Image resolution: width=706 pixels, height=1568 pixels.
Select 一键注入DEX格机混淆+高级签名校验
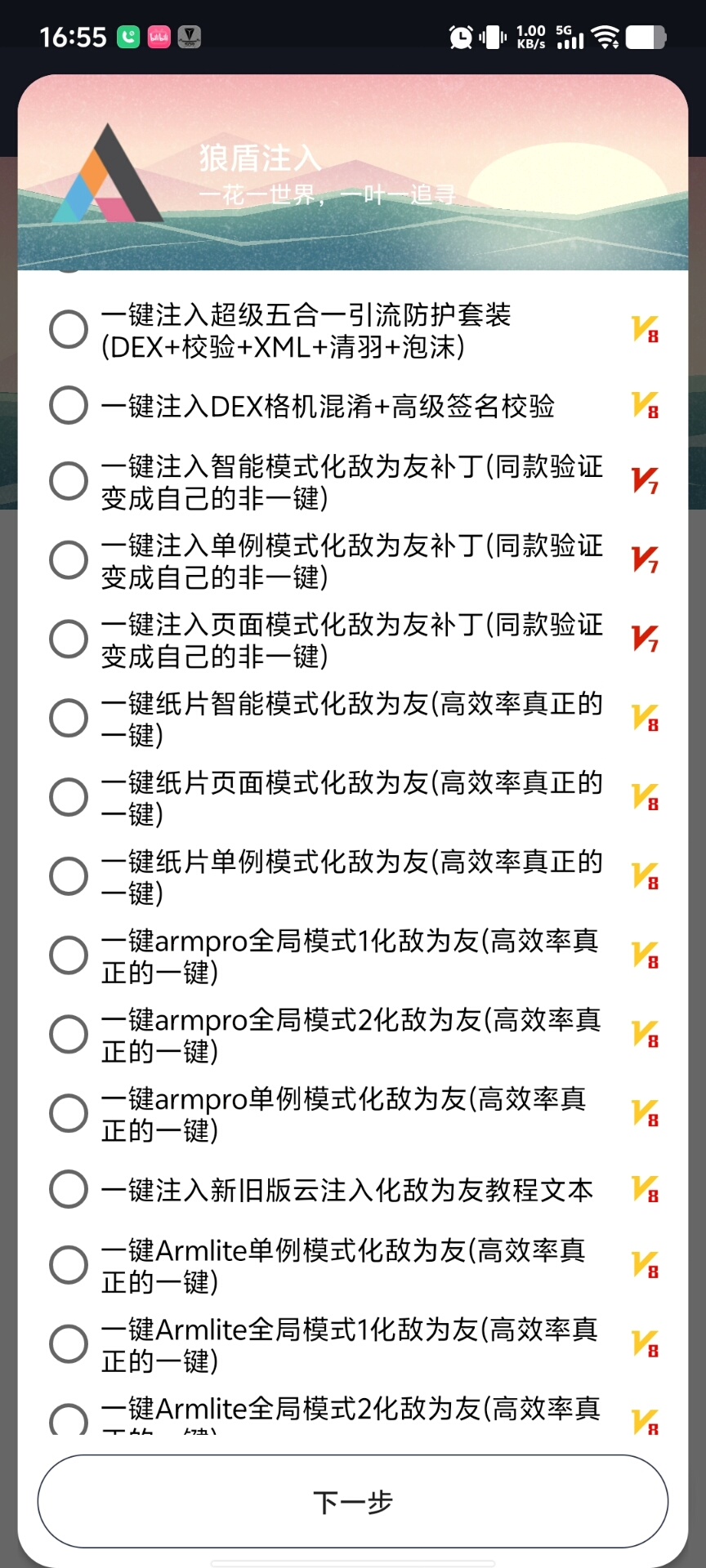pyautogui.click(x=69, y=405)
